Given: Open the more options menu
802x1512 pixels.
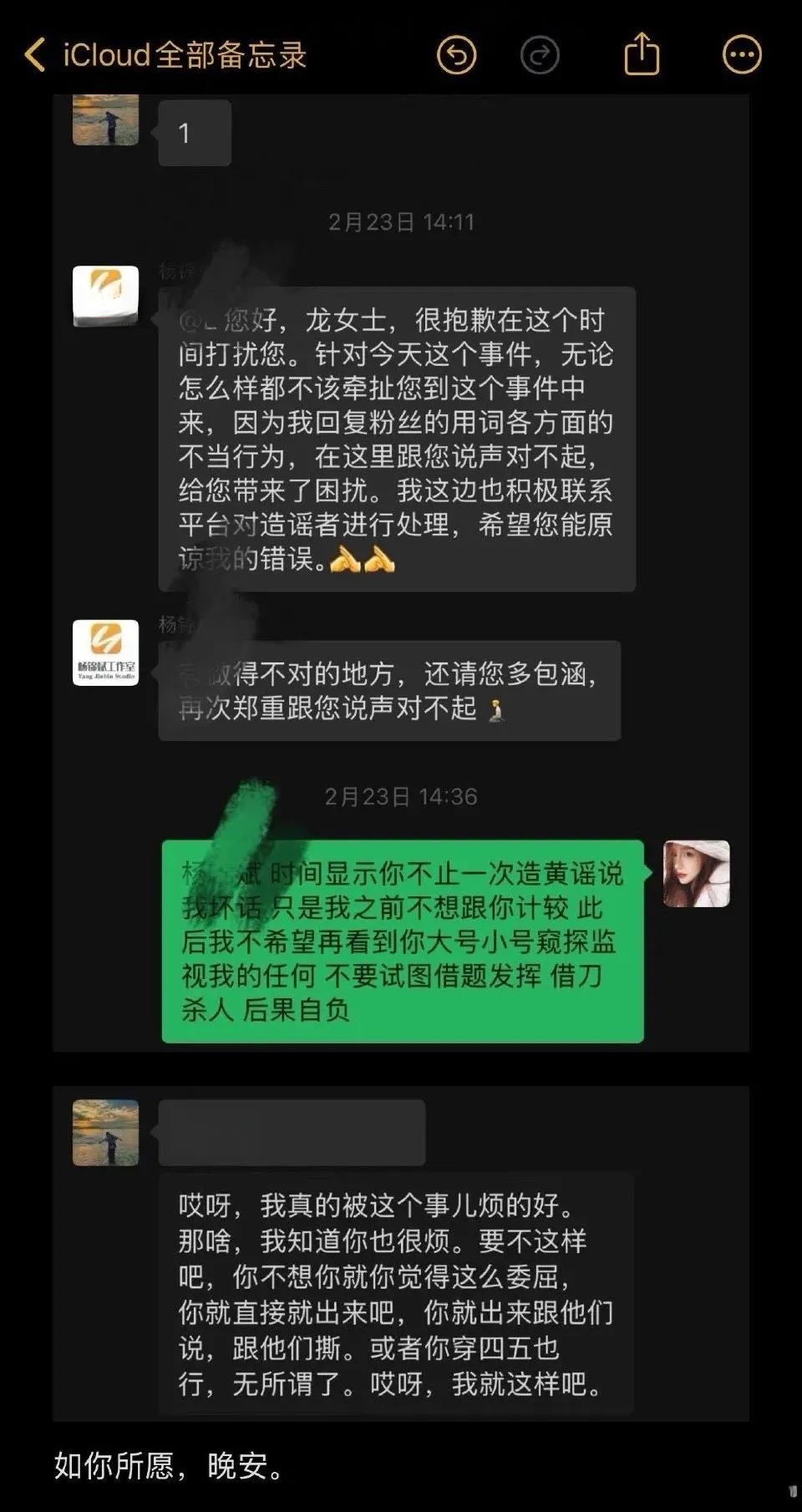Looking at the screenshot, I should pos(742,55).
